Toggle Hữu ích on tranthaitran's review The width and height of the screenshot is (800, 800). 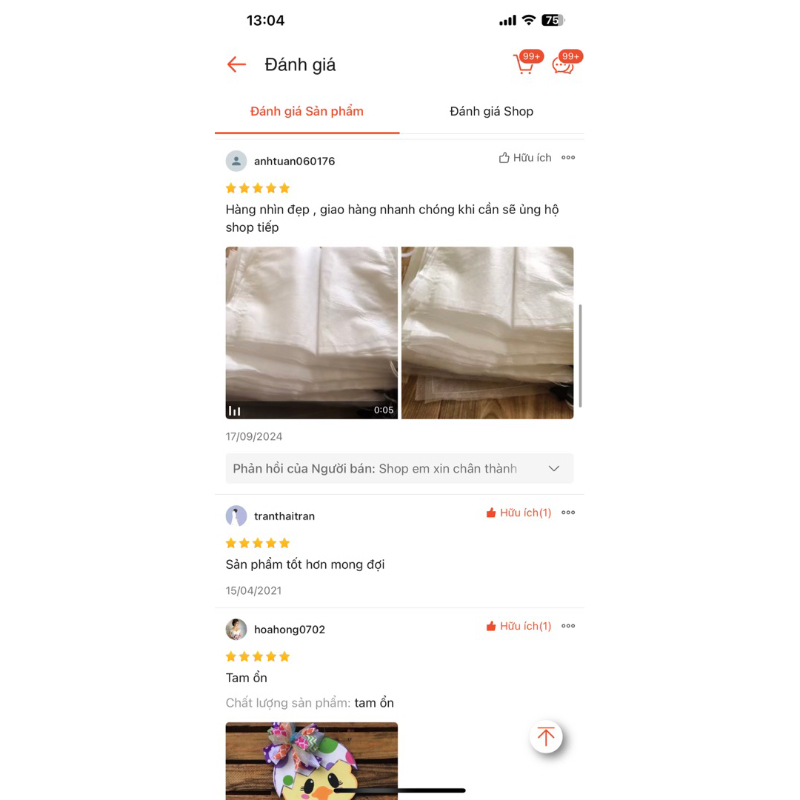(519, 513)
